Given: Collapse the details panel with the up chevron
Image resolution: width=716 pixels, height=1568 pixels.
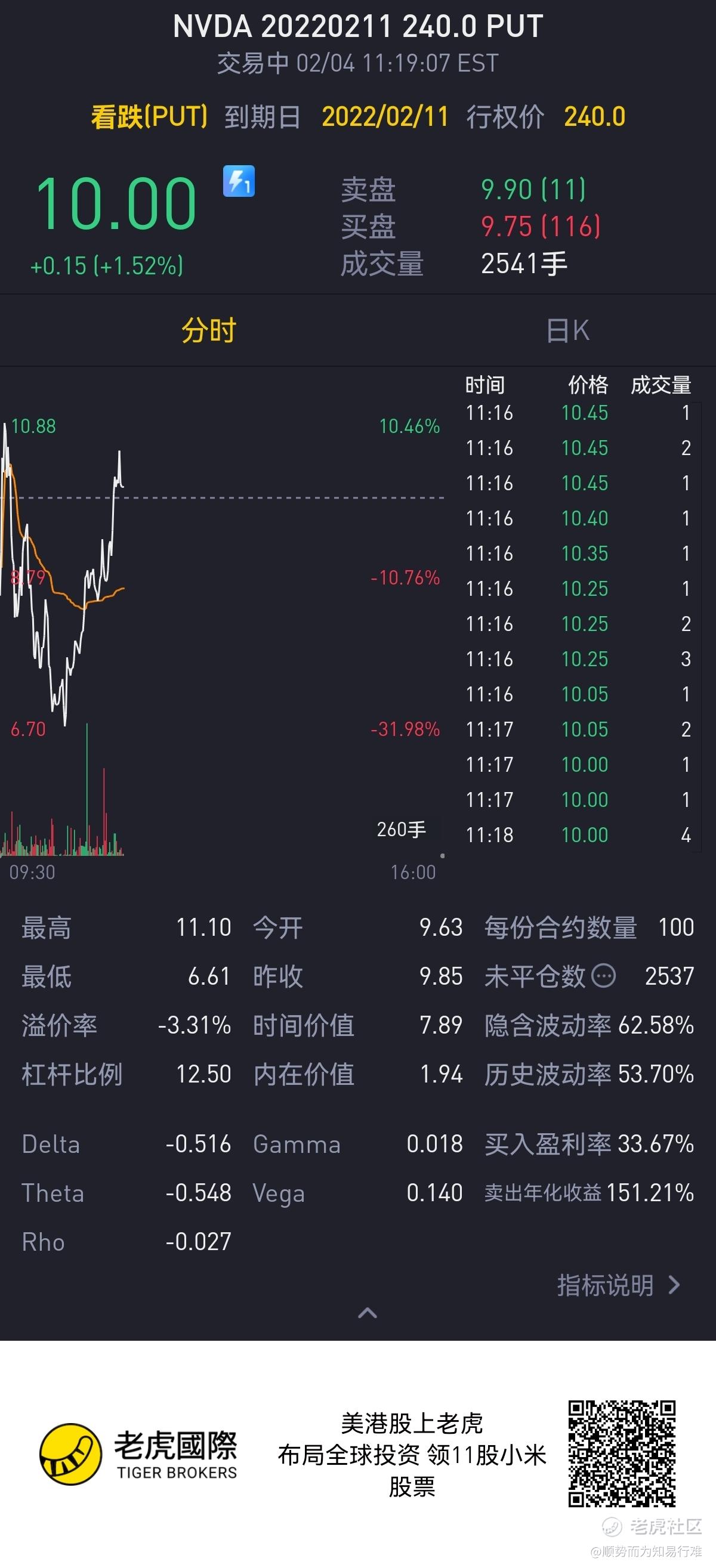Looking at the screenshot, I should [367, 1312].
